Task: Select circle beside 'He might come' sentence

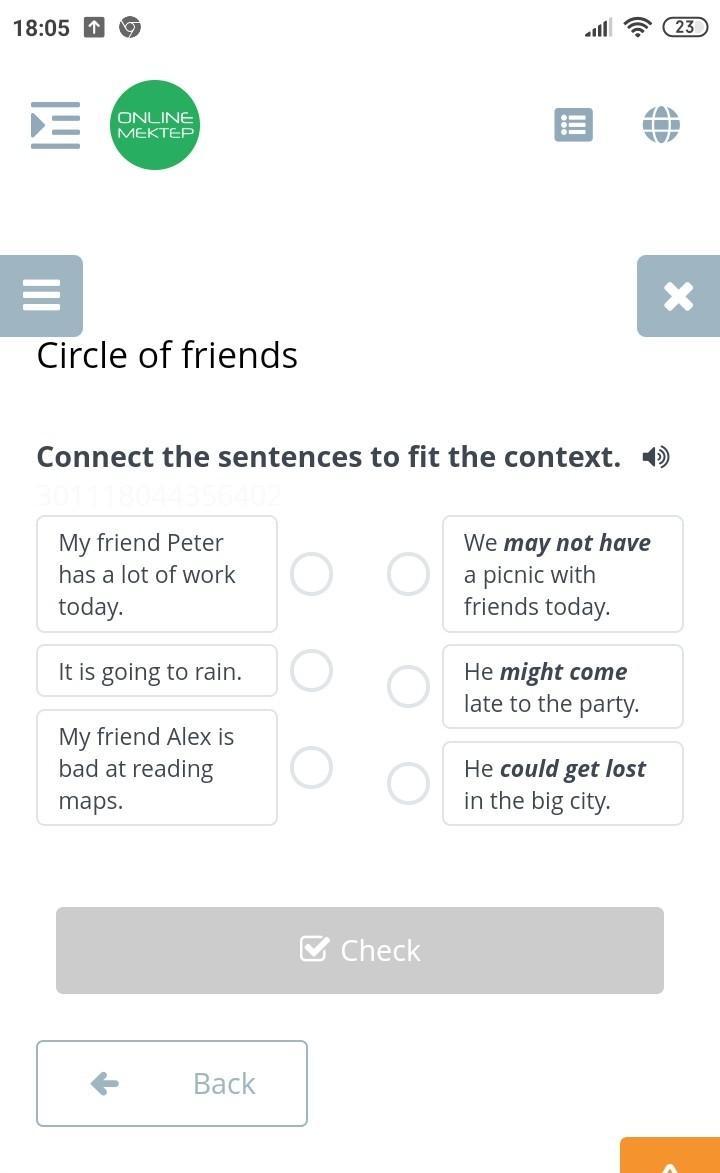Action: 409,687
